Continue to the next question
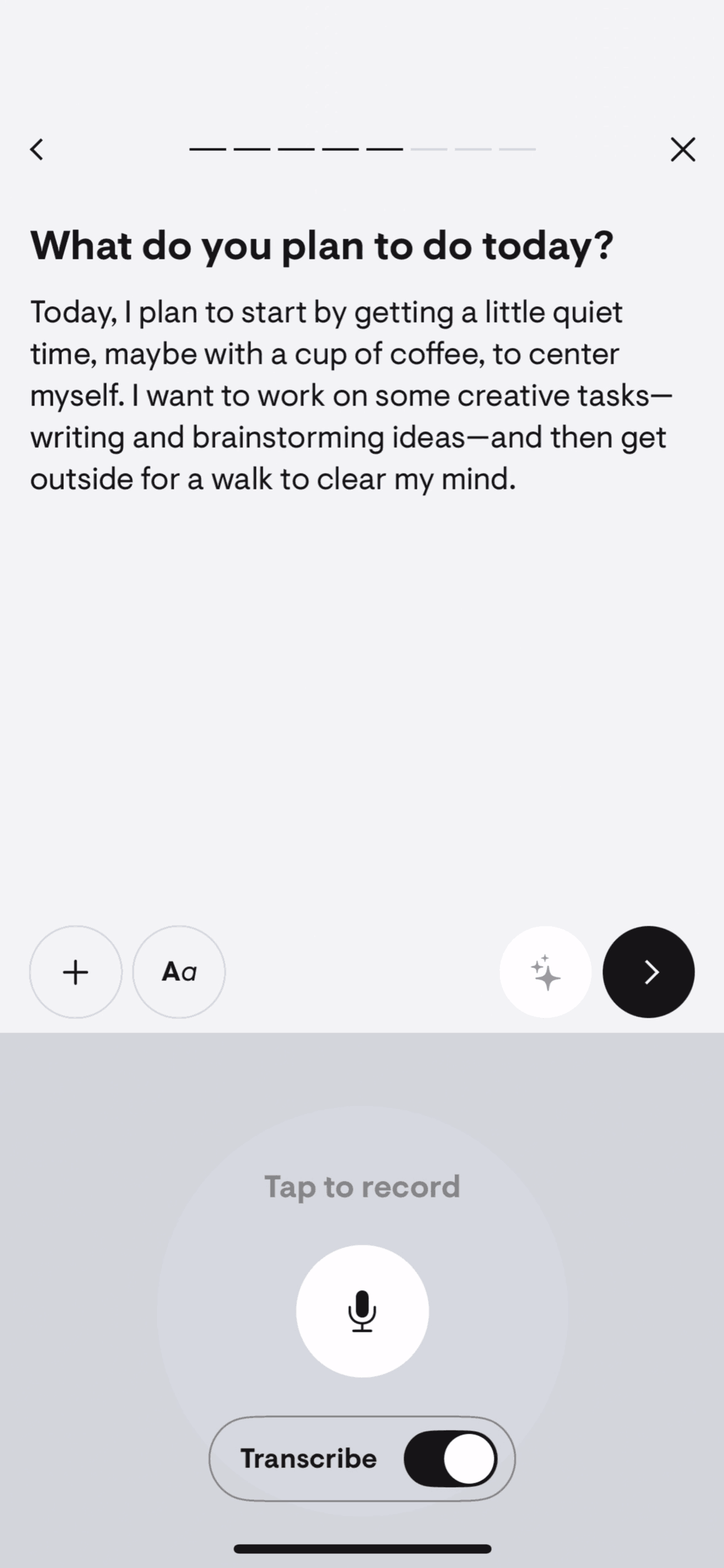This screenshot has height=1568, width=724. click(x=649, y=972)
